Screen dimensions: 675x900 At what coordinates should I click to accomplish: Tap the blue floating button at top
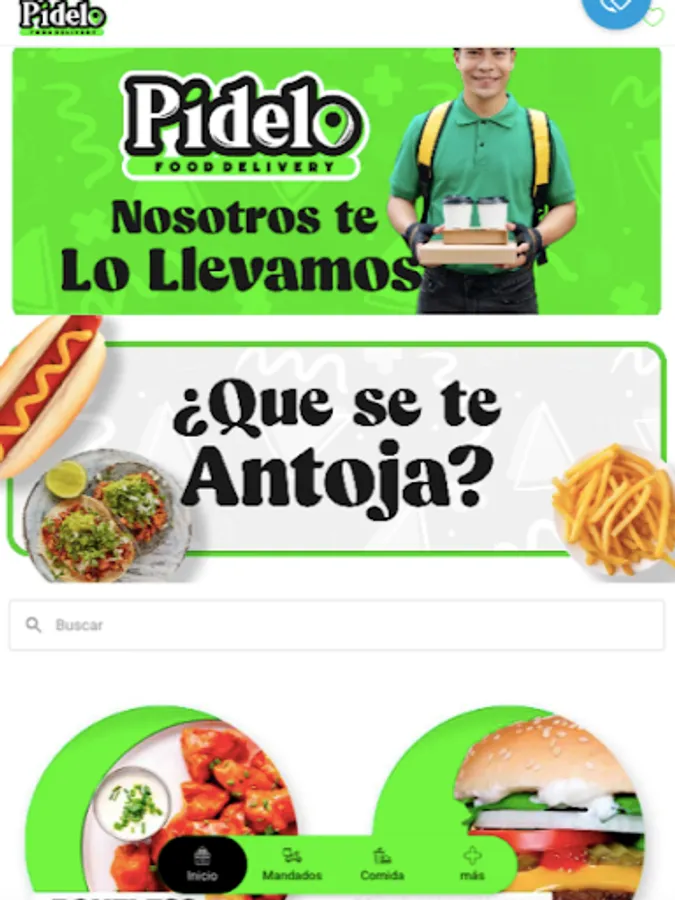click(614, 8)
